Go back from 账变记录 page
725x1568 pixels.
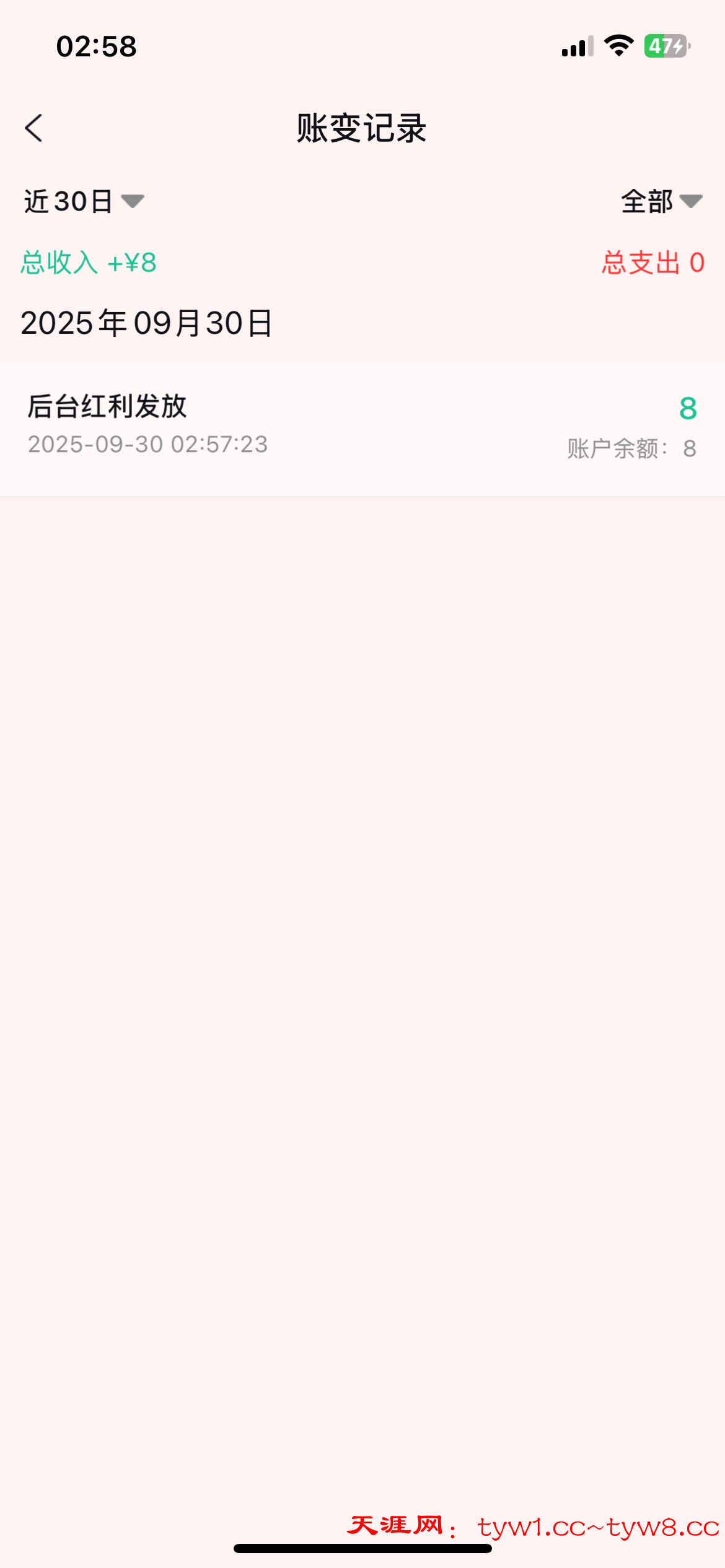34,128
